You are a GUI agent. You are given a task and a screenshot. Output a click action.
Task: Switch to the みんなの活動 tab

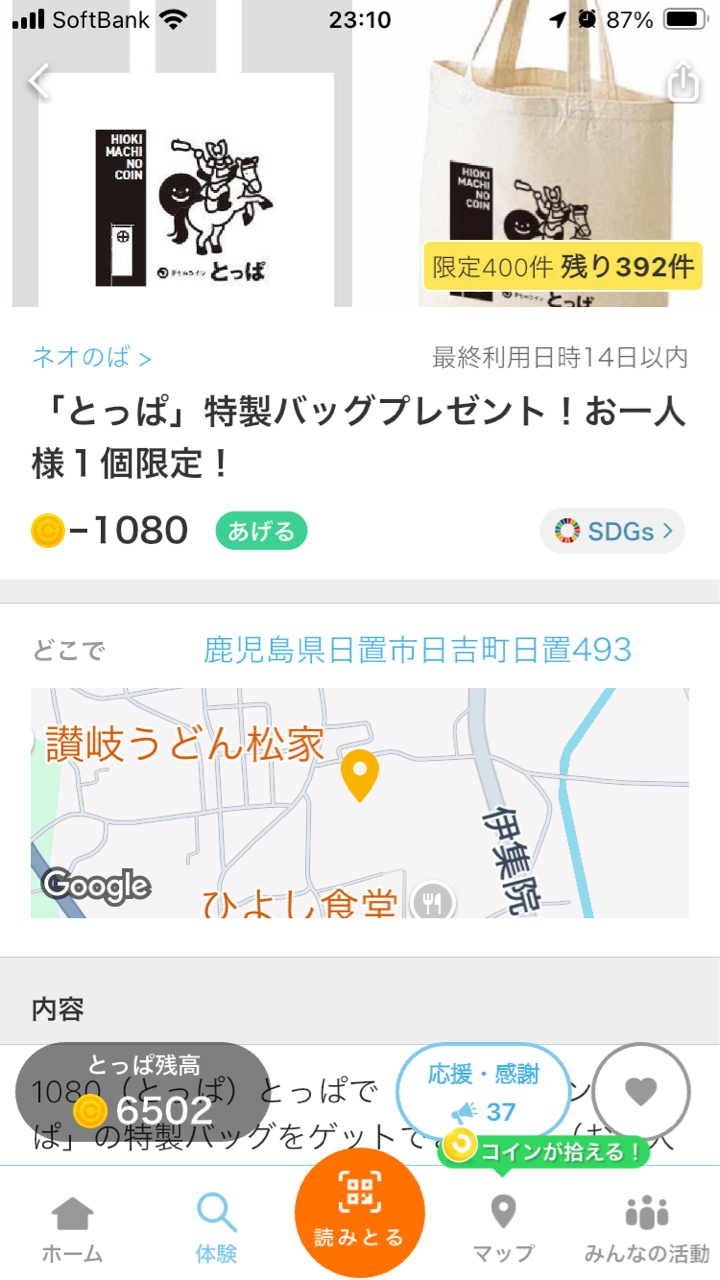pos(647,1228)
